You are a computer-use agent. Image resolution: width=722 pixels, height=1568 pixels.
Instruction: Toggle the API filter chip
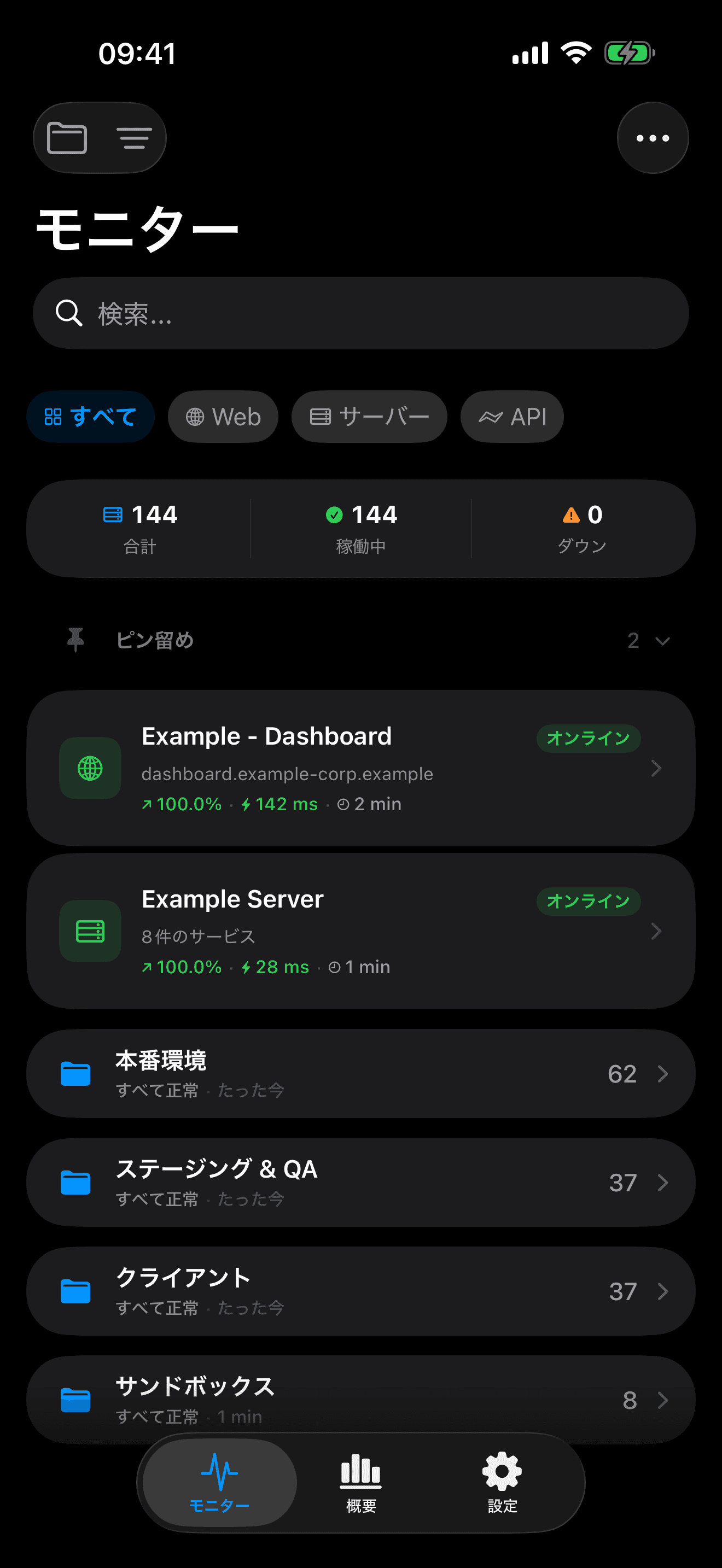coord(511,417)
